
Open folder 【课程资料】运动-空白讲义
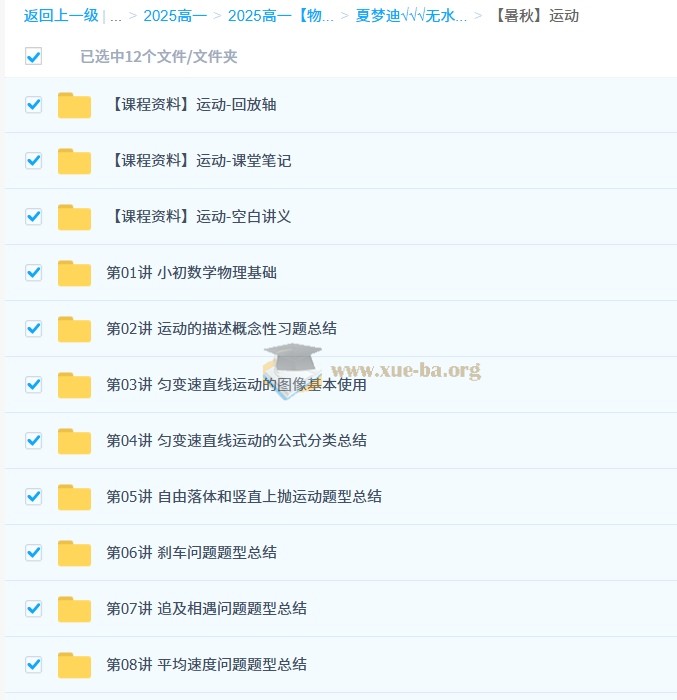201,216
